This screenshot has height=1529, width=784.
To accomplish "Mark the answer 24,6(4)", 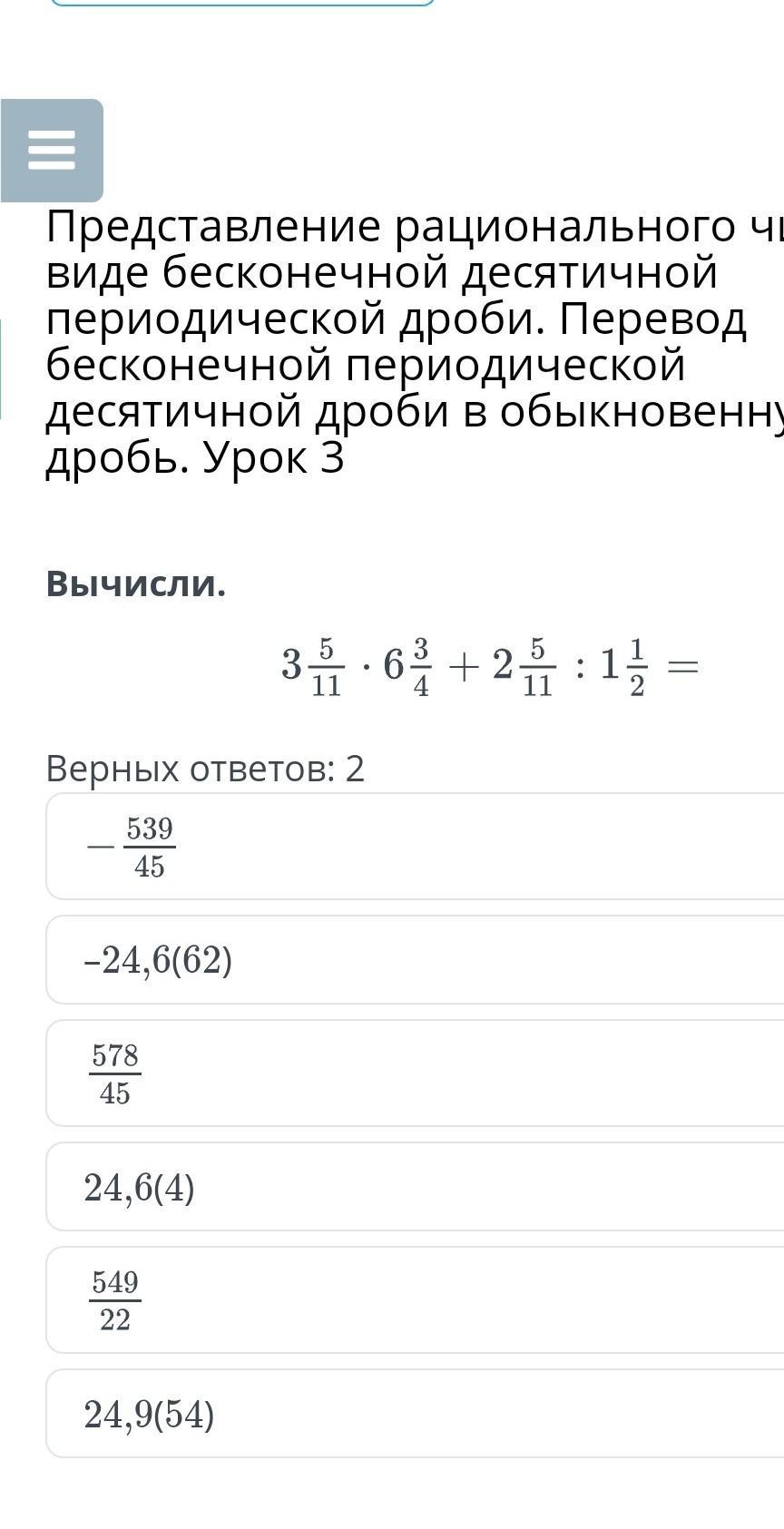I will click(415, 1187).
